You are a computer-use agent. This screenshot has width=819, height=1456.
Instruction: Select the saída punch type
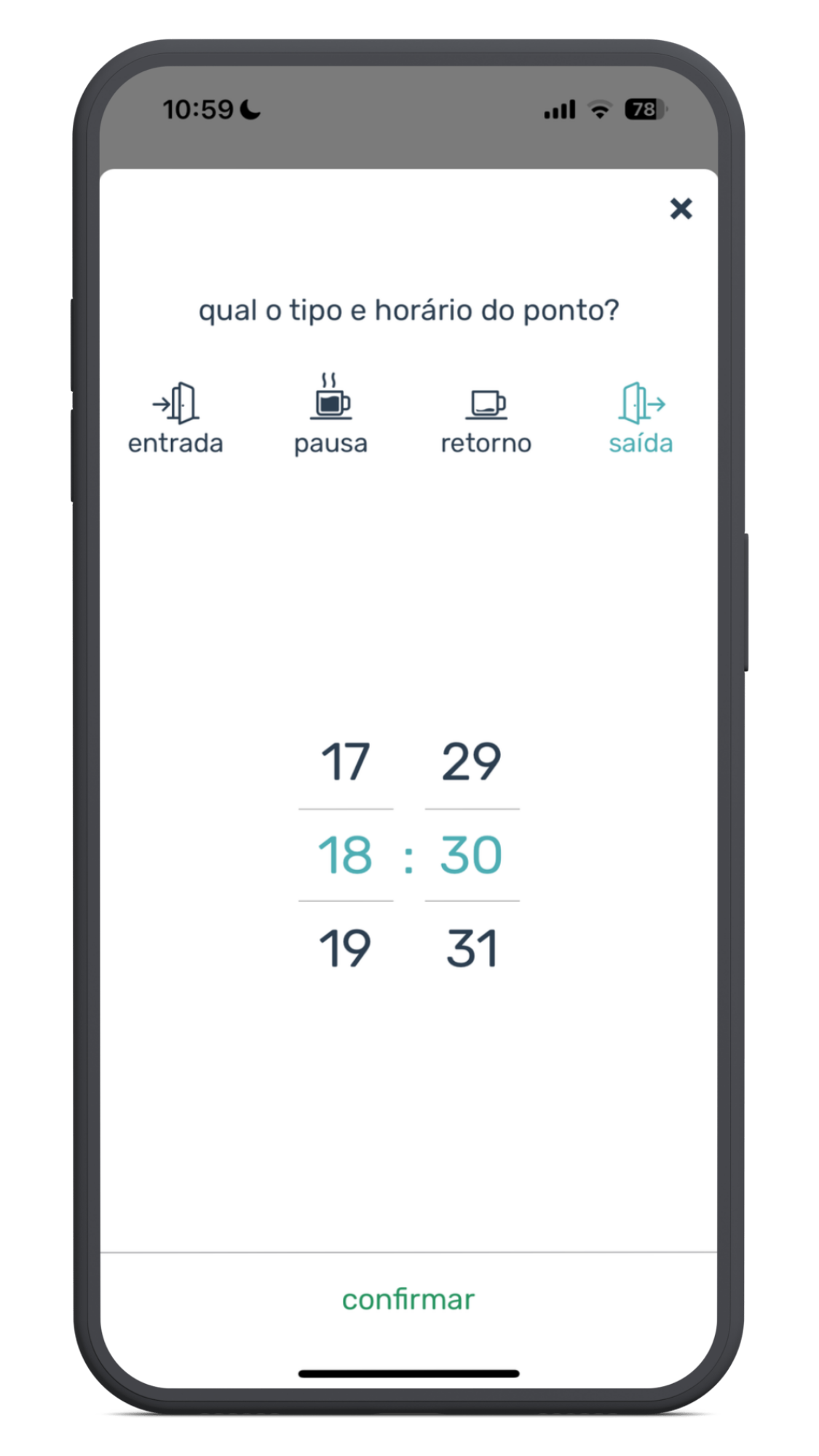point(641,419)
